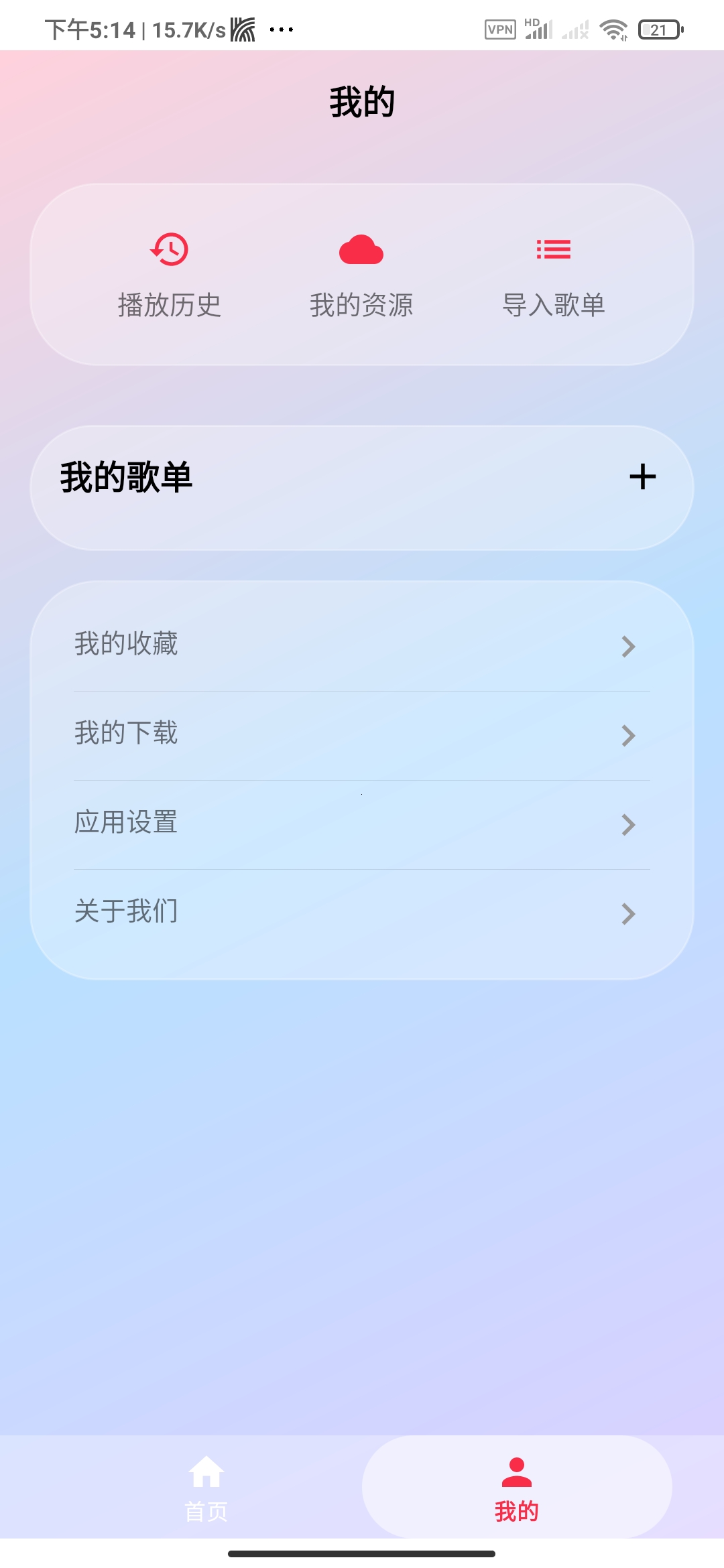
Task: Open 我的收藏 favorites row
Action: tap(362, 646)
